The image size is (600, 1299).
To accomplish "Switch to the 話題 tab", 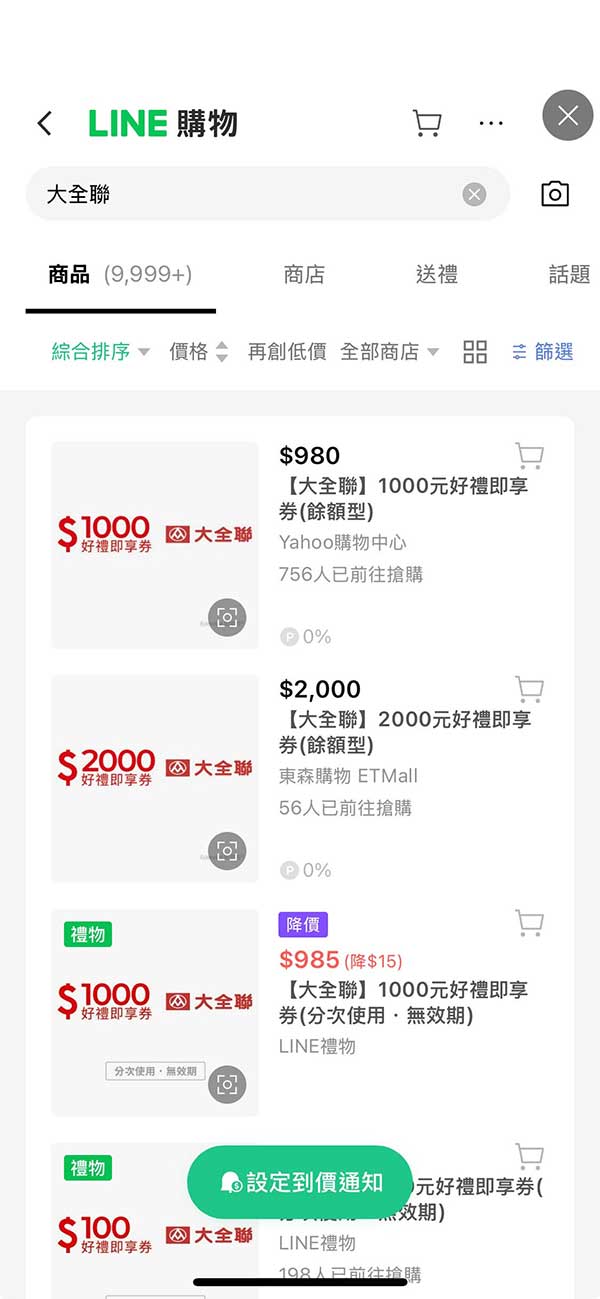I will coord(569,274).
